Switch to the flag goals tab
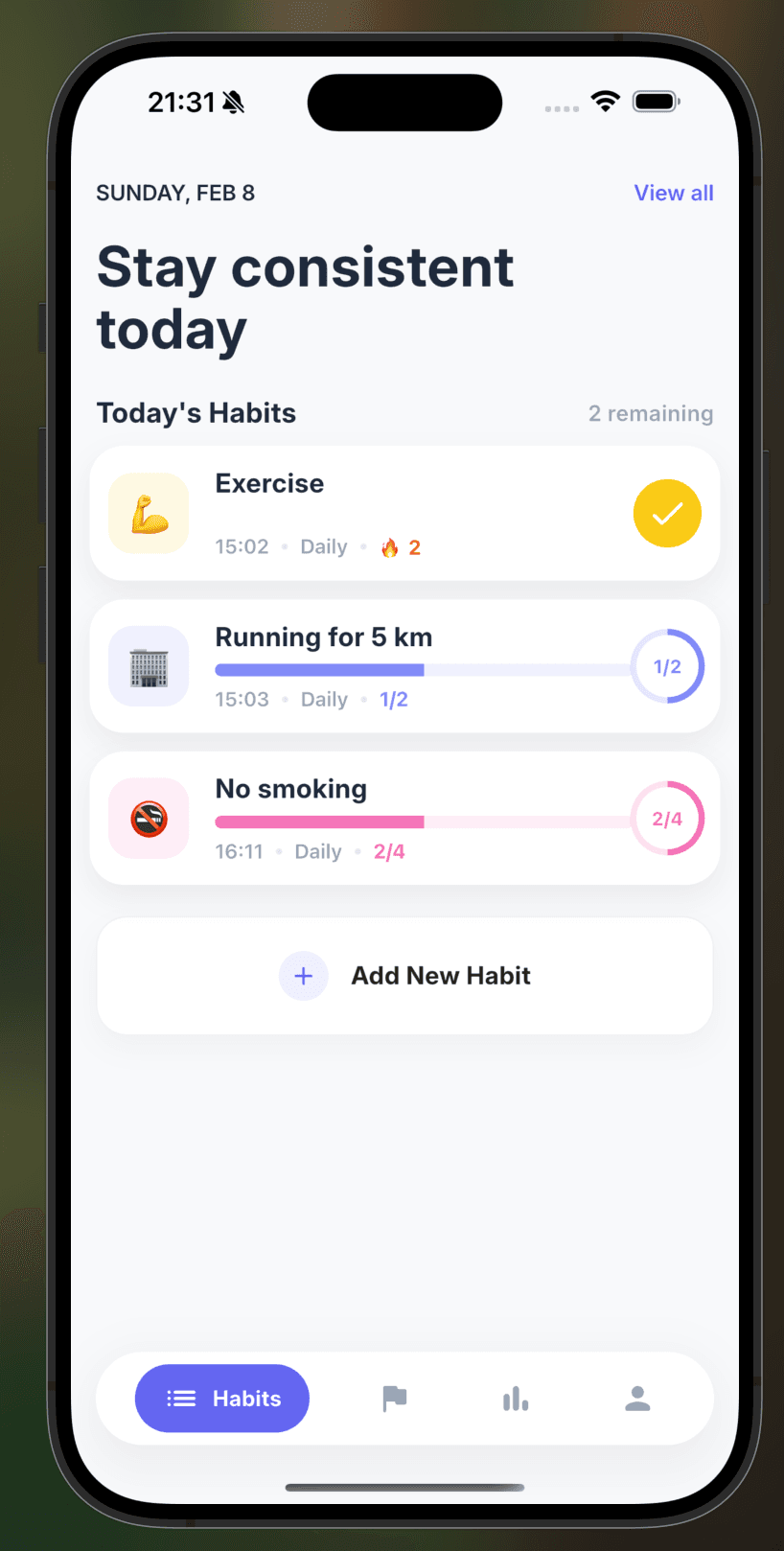The image size is (784, 1551). pos(394,1399)
